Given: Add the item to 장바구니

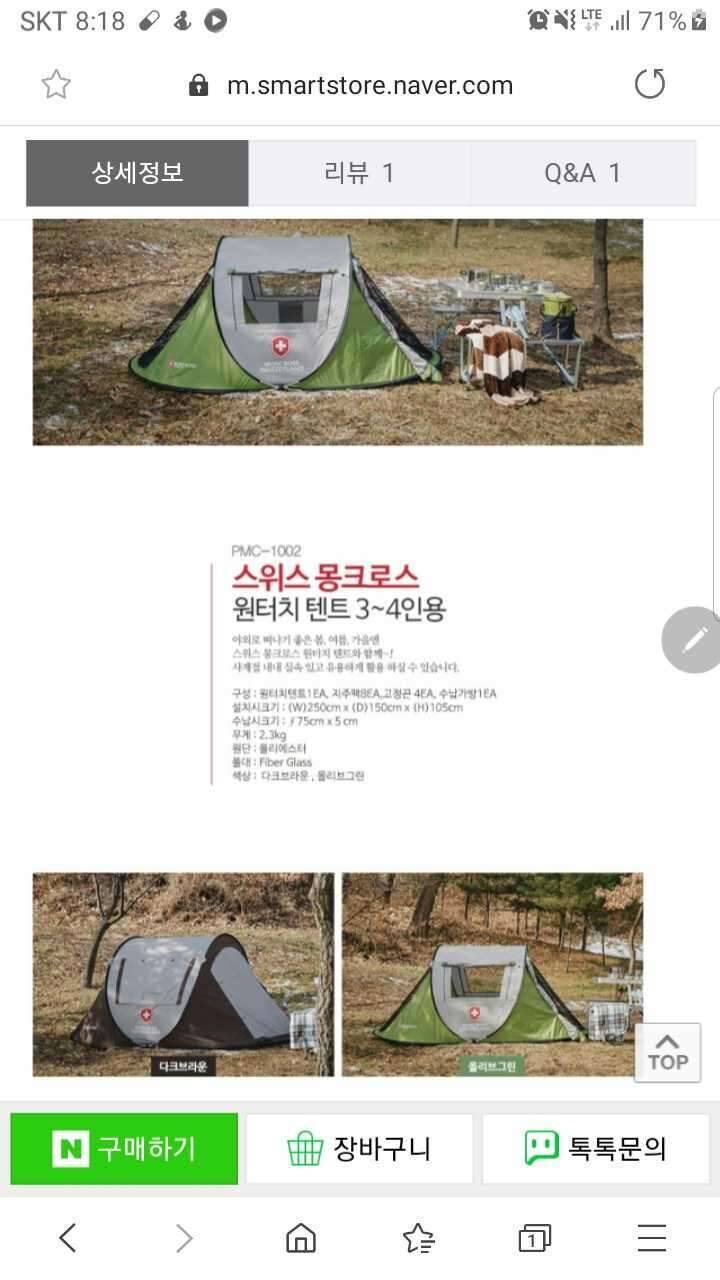Looking at the screenshot, I should [x=359, y=1148].
